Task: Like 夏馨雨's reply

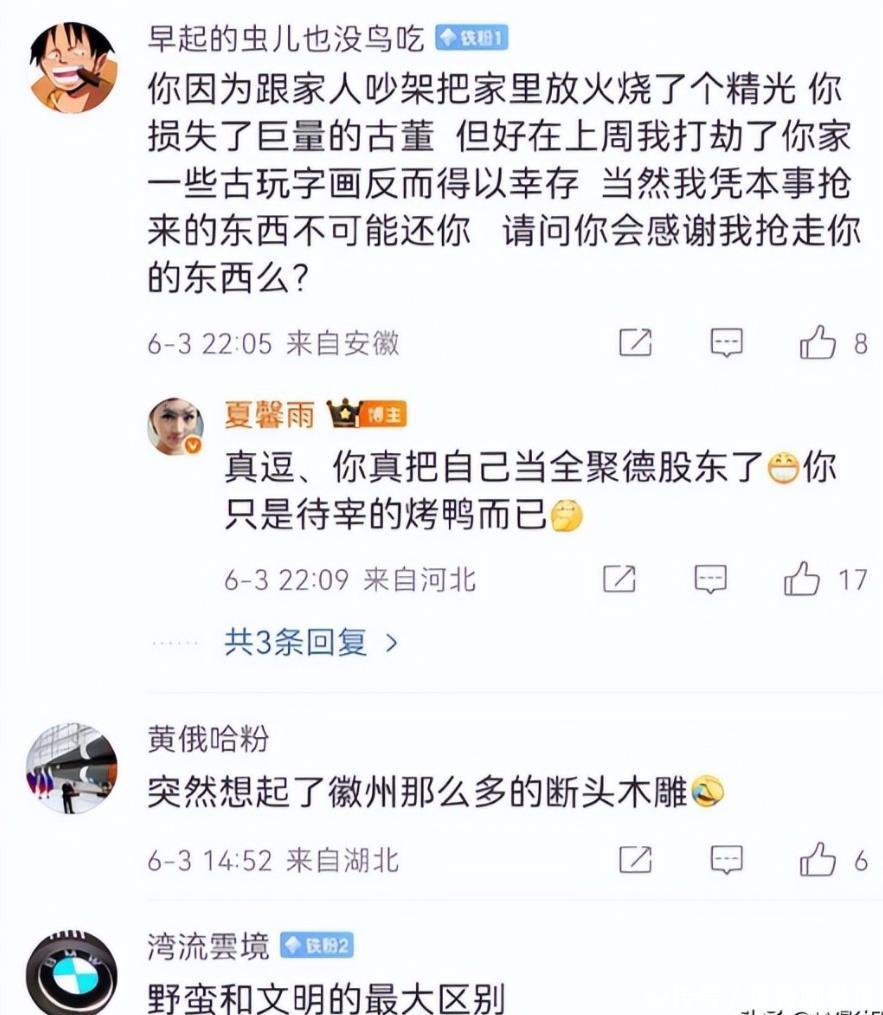Action: tap(801, 579)
